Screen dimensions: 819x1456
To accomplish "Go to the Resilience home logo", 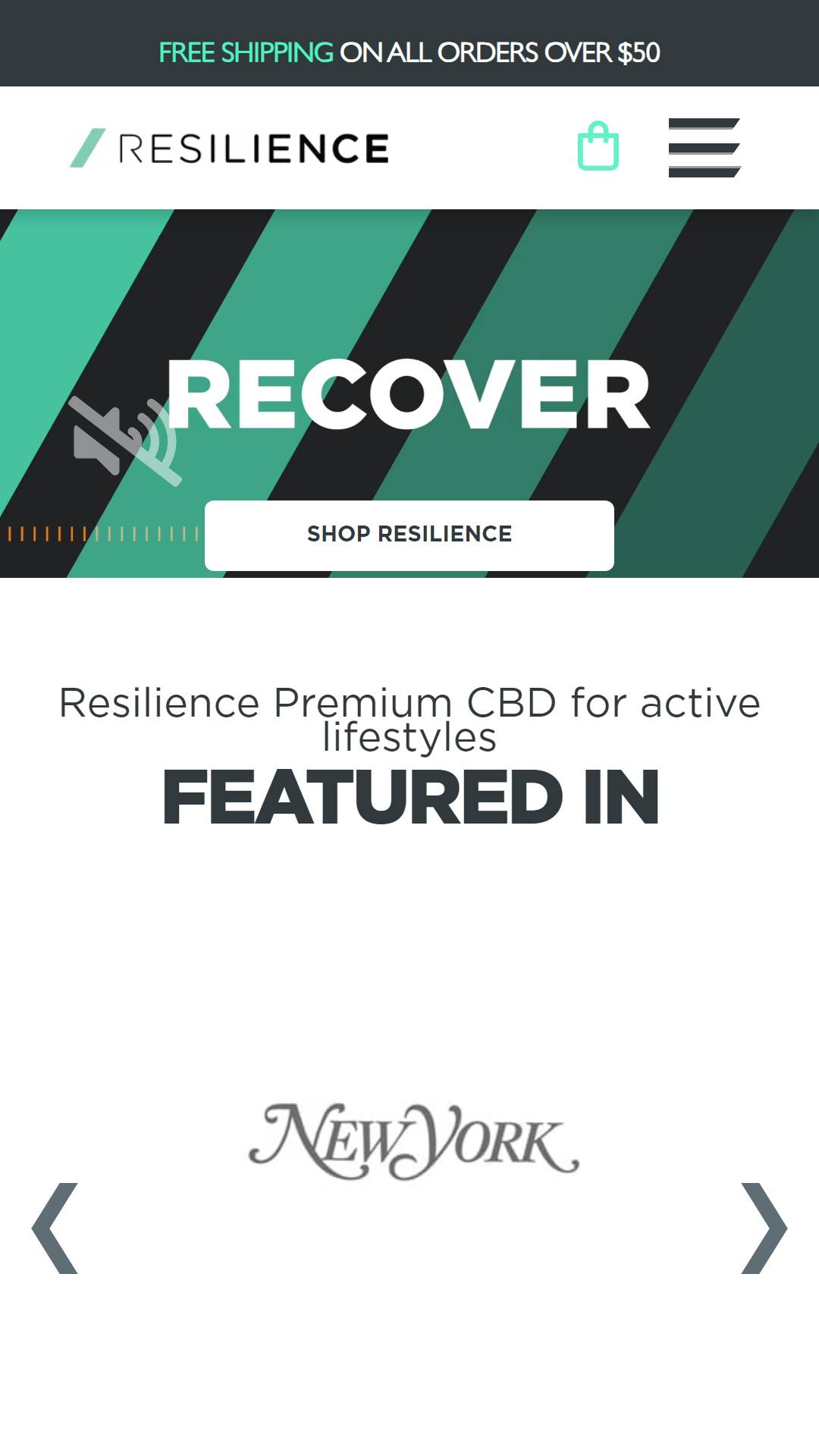I will click(x=230, y=148).
